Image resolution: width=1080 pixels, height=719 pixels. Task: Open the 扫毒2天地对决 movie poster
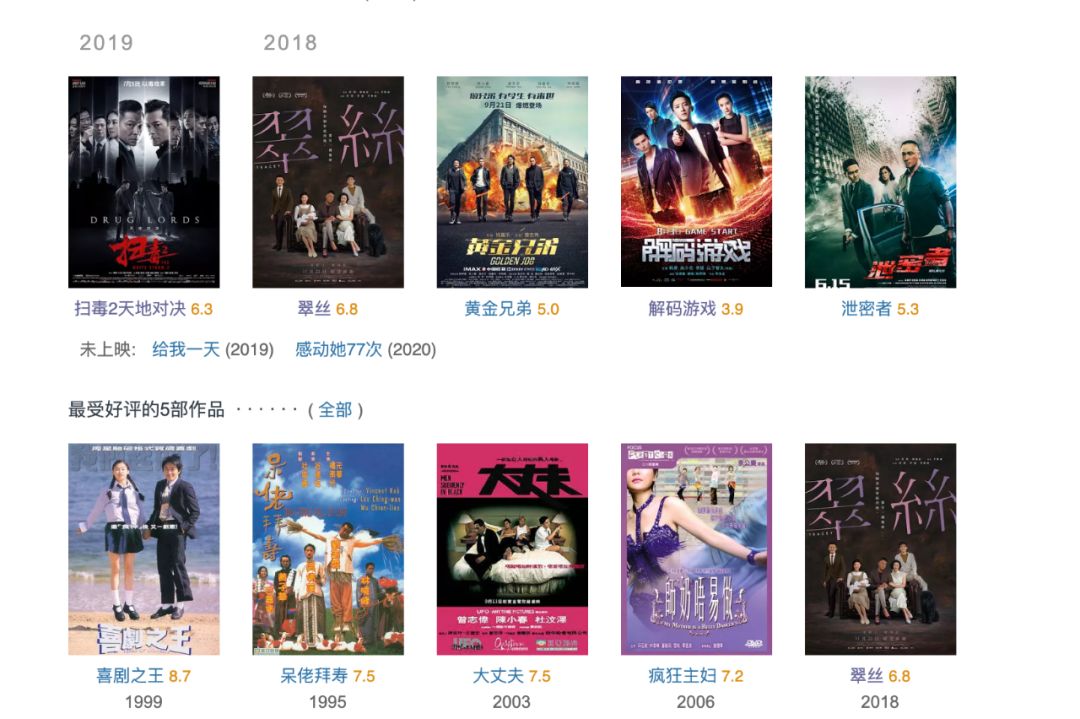click(x=144, y=182)
